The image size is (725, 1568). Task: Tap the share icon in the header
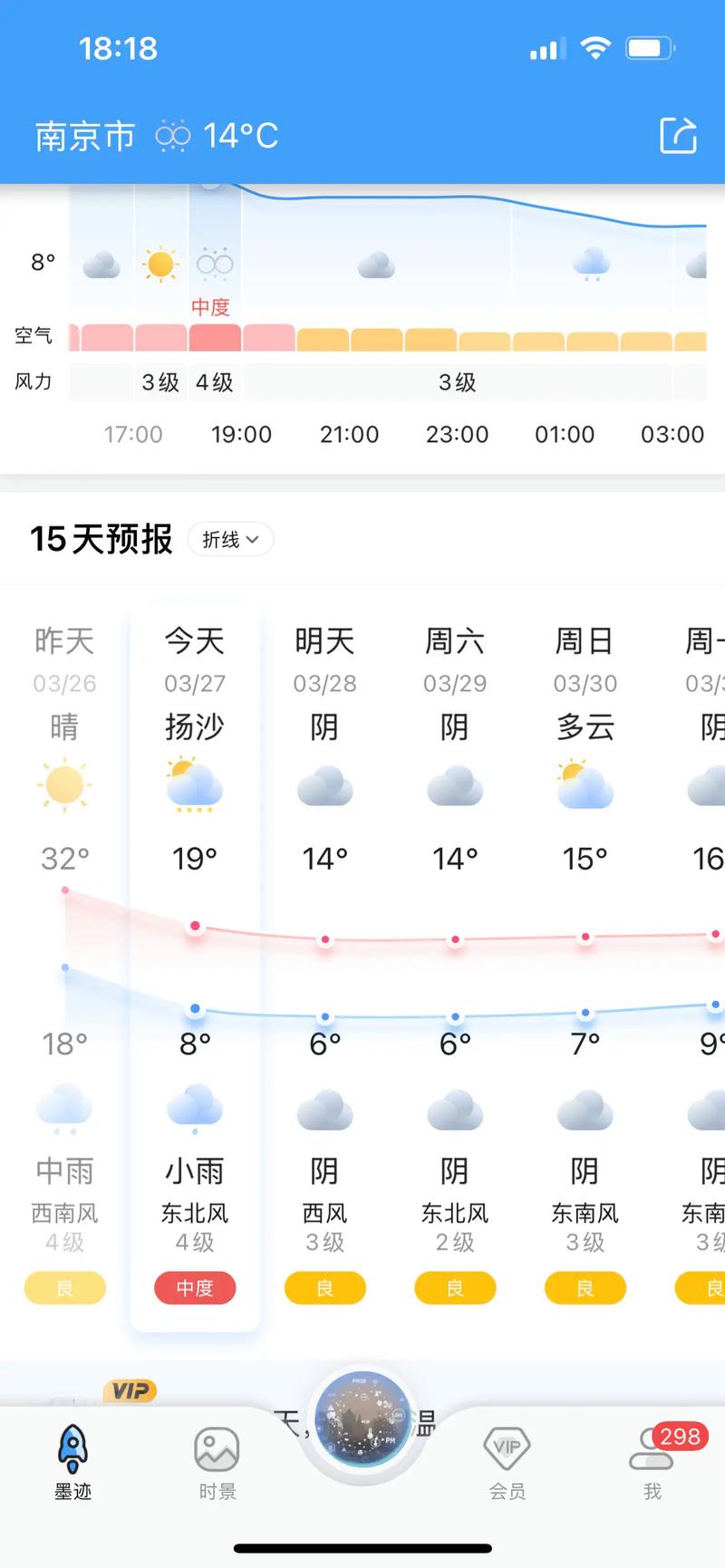pos(679,134)
